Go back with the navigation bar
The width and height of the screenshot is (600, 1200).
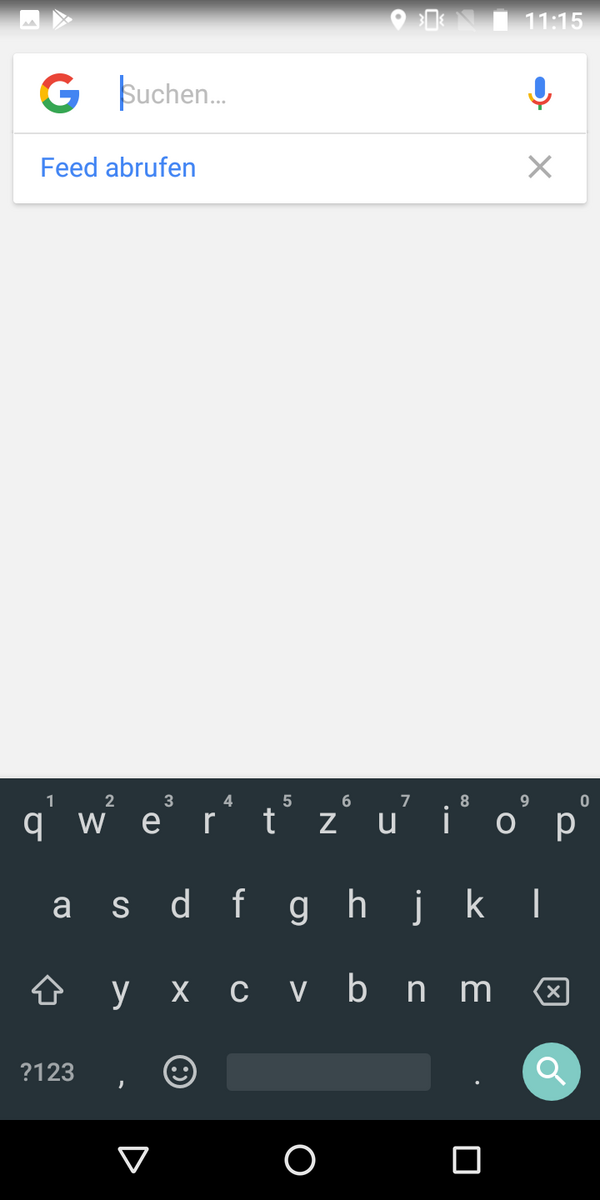coord(133,1160)
